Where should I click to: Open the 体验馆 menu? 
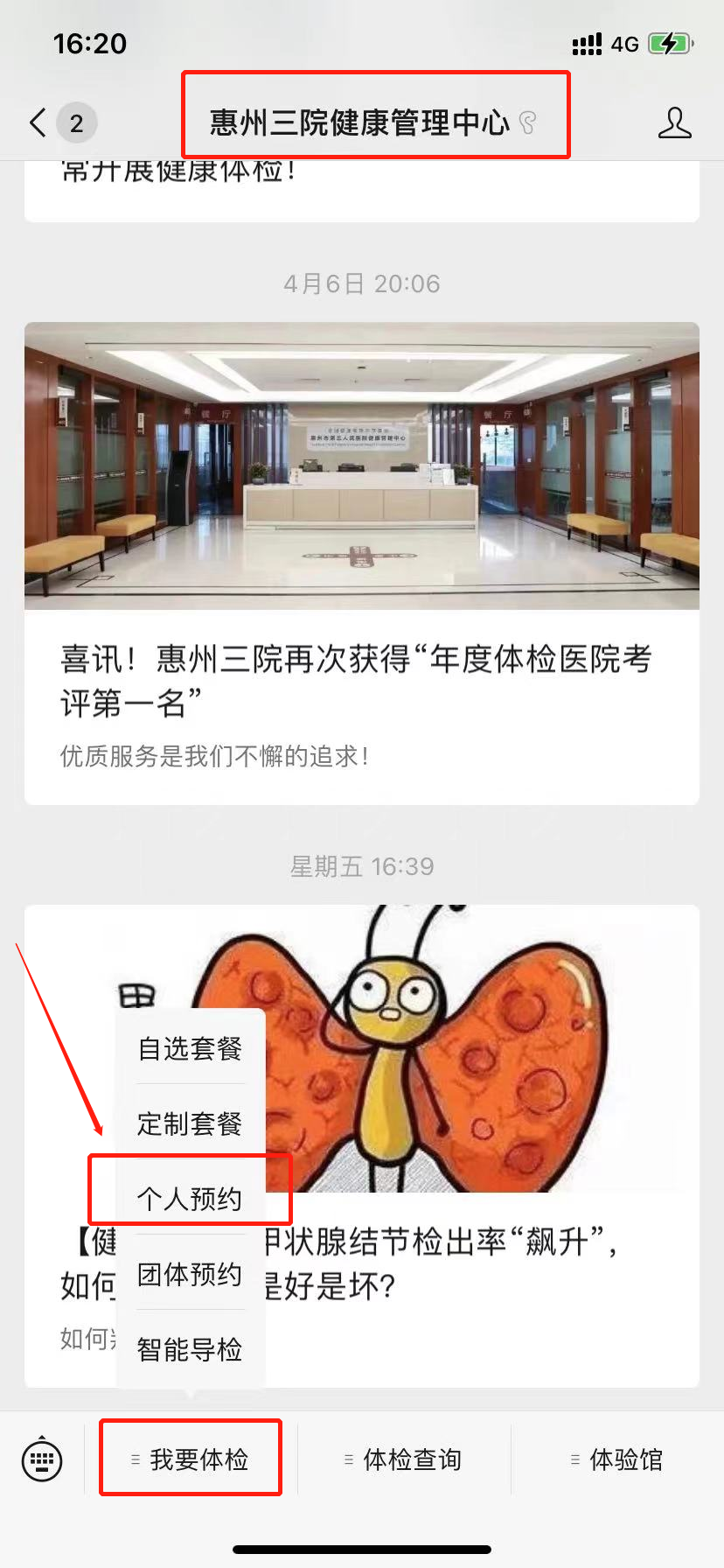coord(617,1459)
